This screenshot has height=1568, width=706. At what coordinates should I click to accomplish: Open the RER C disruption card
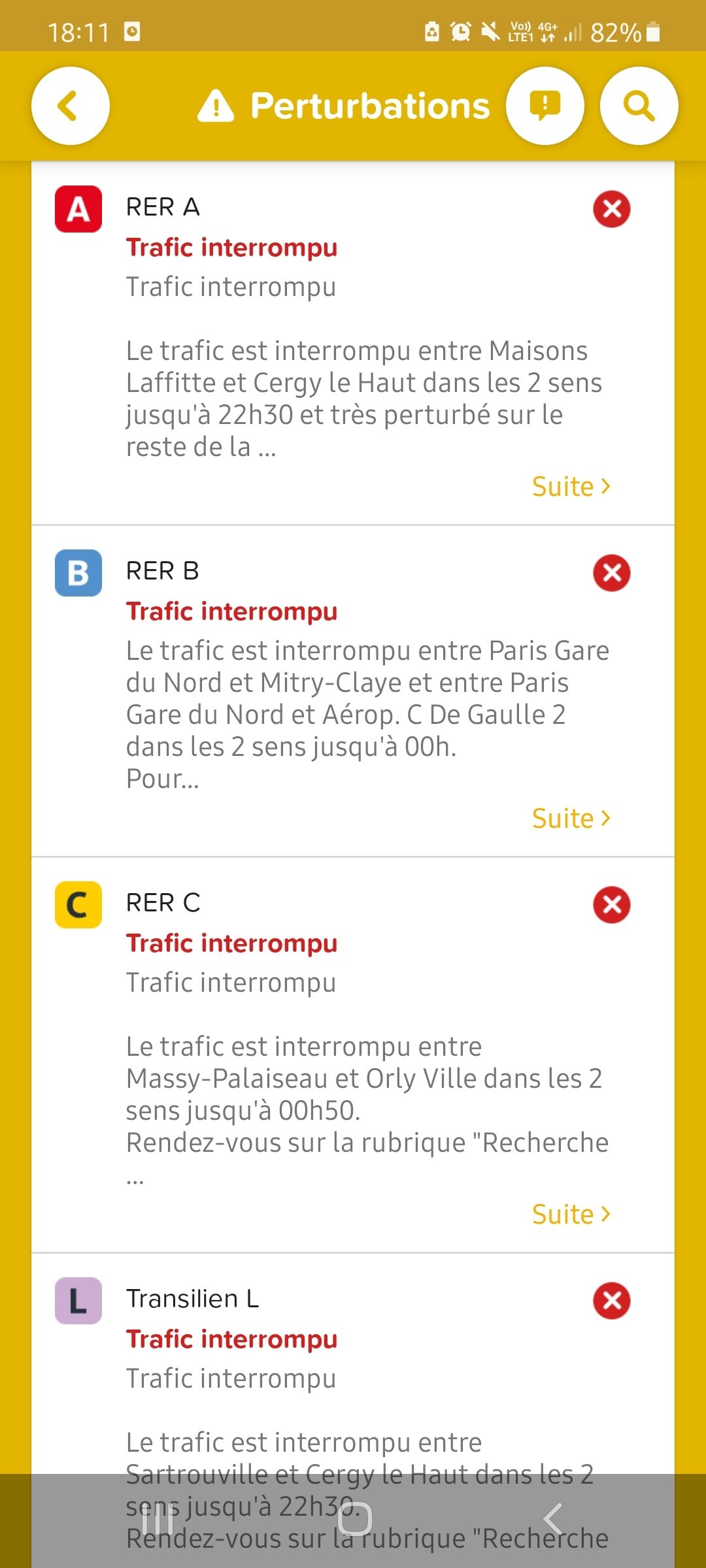tap(353, 1055)
